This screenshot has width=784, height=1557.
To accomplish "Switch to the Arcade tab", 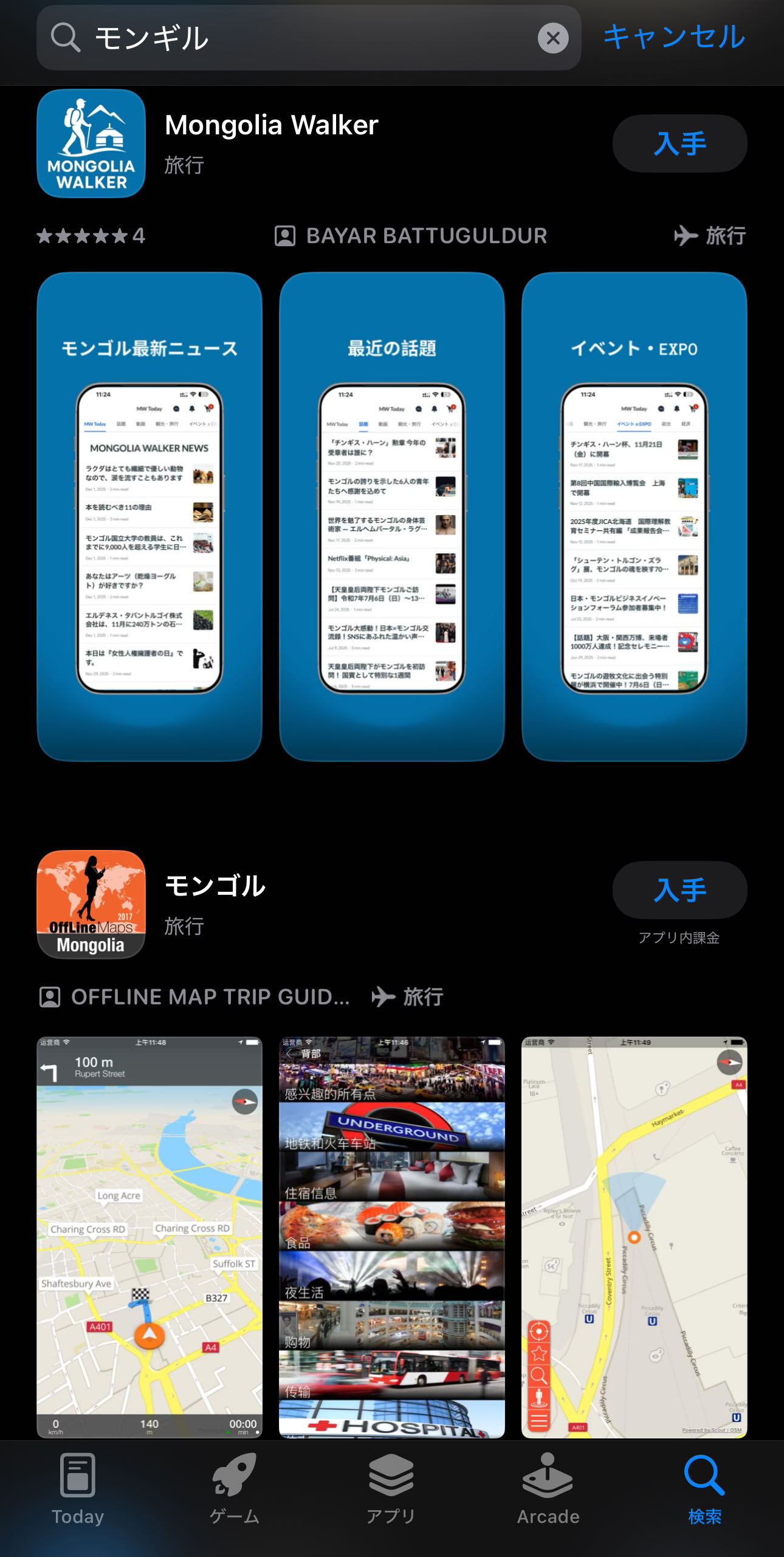I will [x=548, y=1488].
